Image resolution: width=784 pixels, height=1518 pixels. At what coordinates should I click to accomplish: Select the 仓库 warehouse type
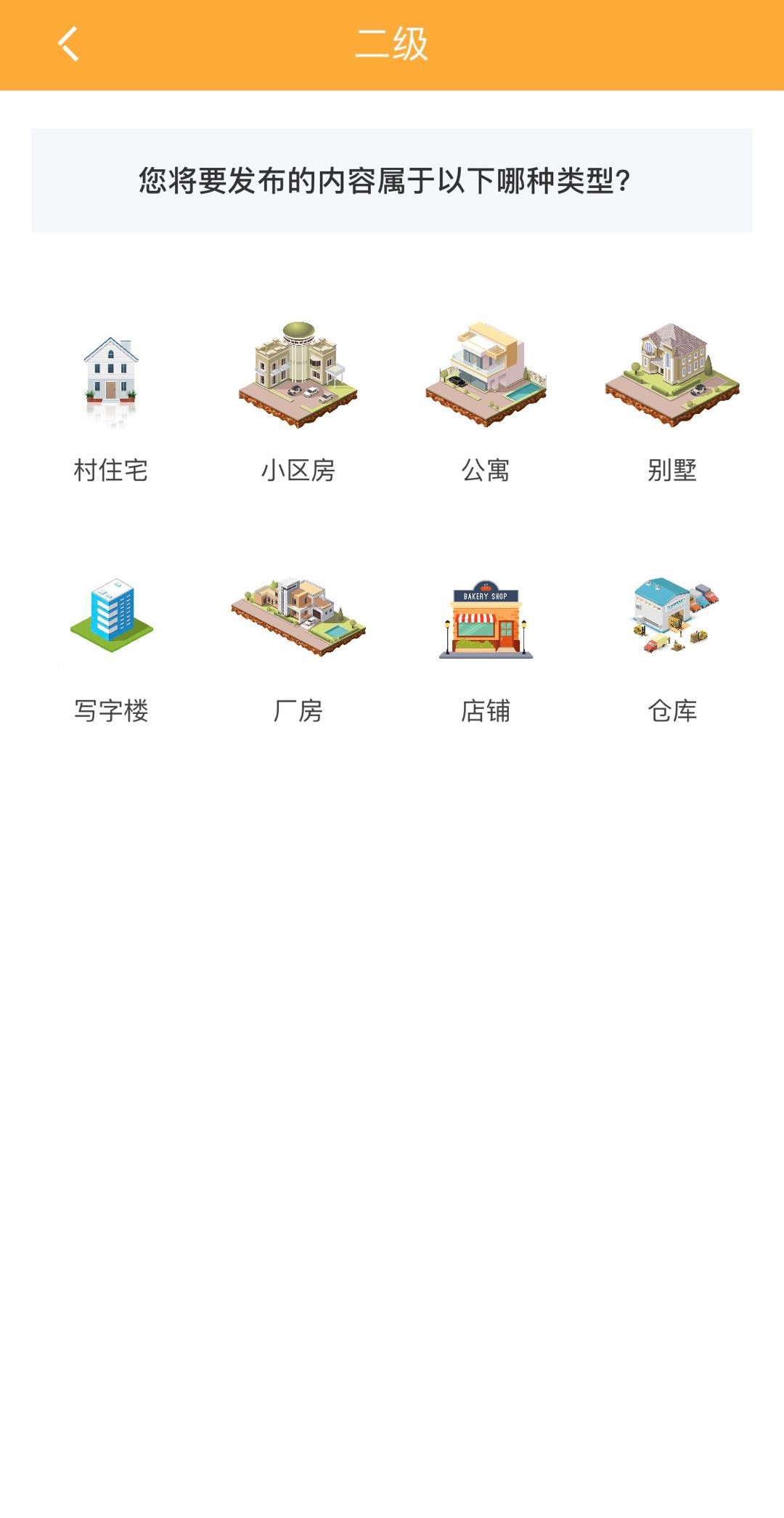[672, 650]
